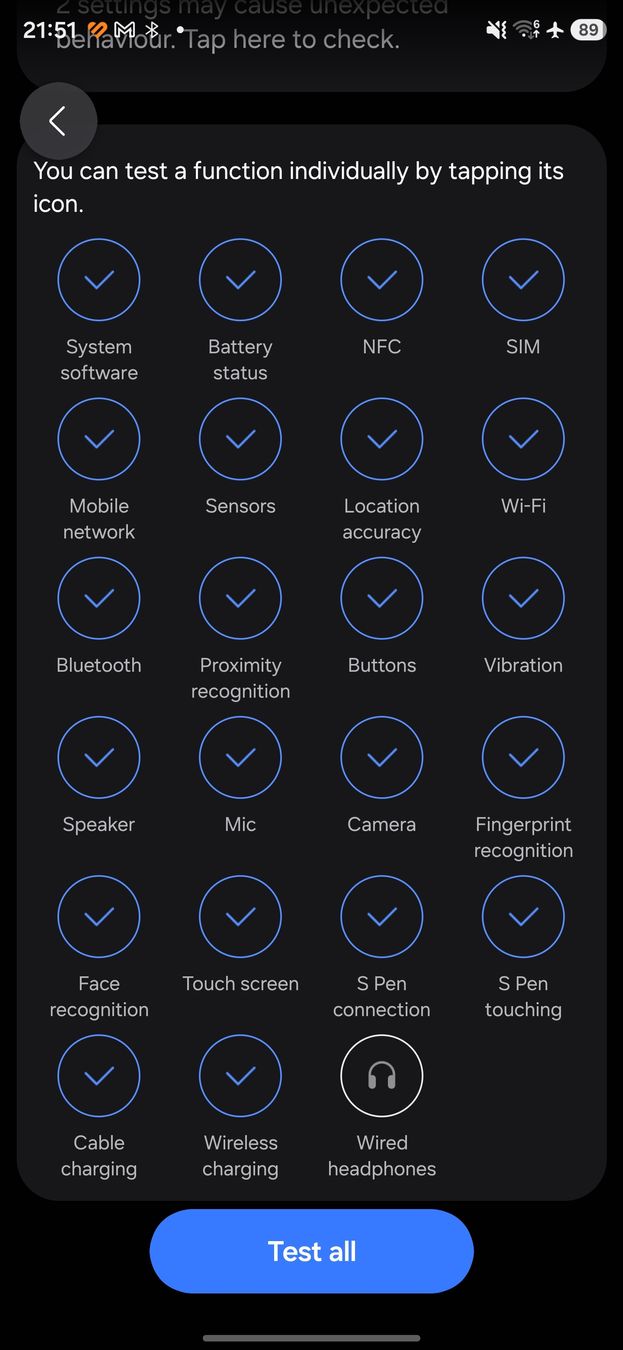The height and width of the screenshot is (1350, 623).
Task: Open the System software test
Action: pyautogui.click(x=99, y=280)
